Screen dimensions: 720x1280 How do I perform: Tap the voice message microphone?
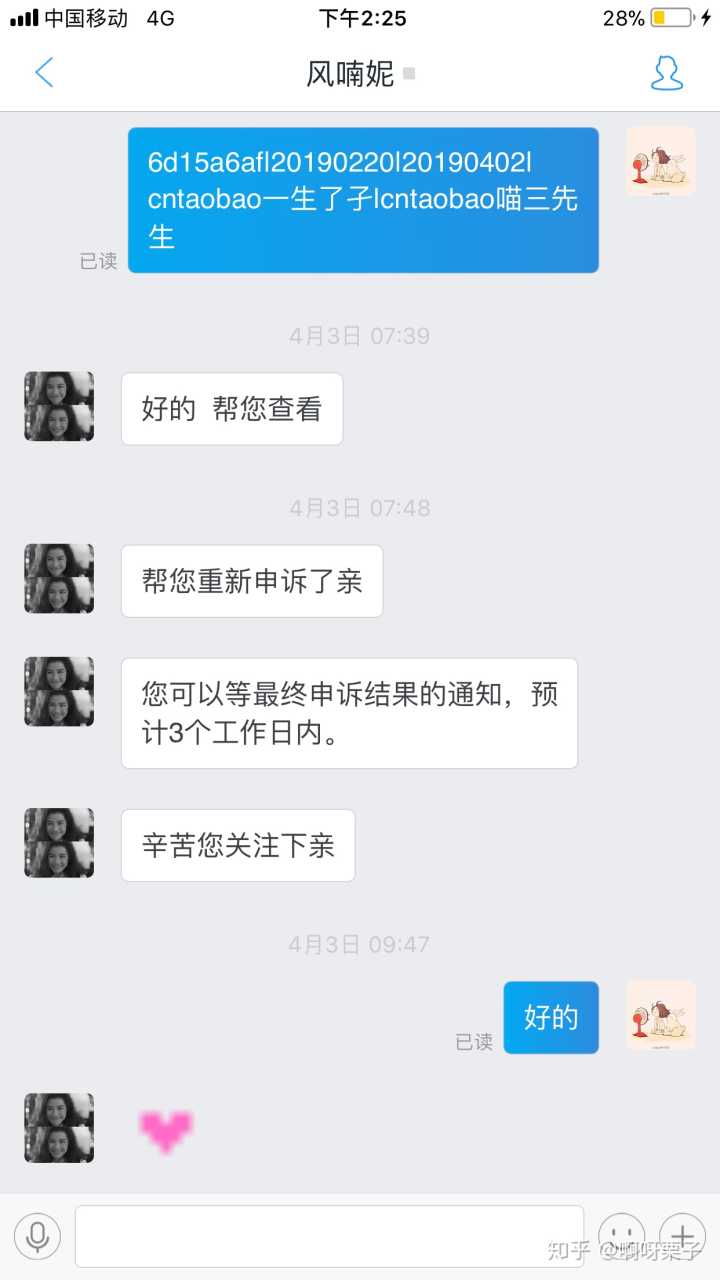(x=38, y=1236)
